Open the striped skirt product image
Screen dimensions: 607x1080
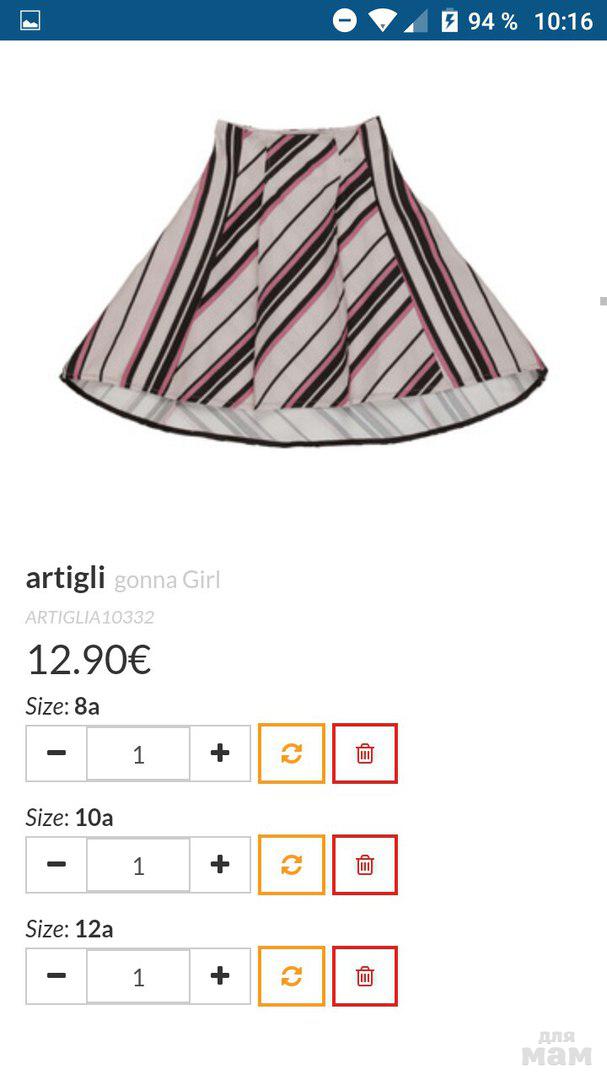[x=303, y=280]
